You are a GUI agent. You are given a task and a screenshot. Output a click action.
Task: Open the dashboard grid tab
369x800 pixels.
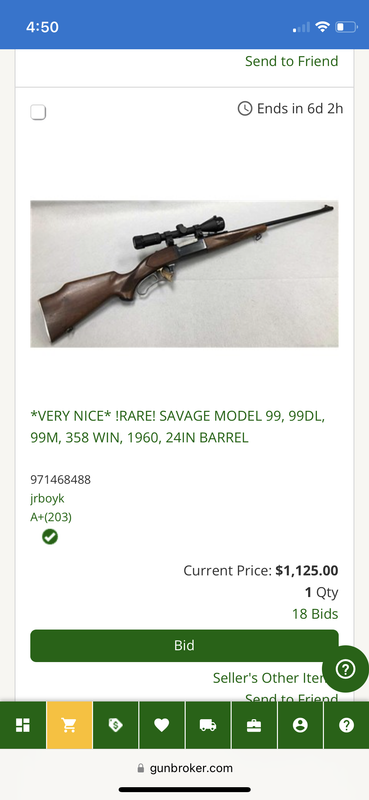coord(23,725)
